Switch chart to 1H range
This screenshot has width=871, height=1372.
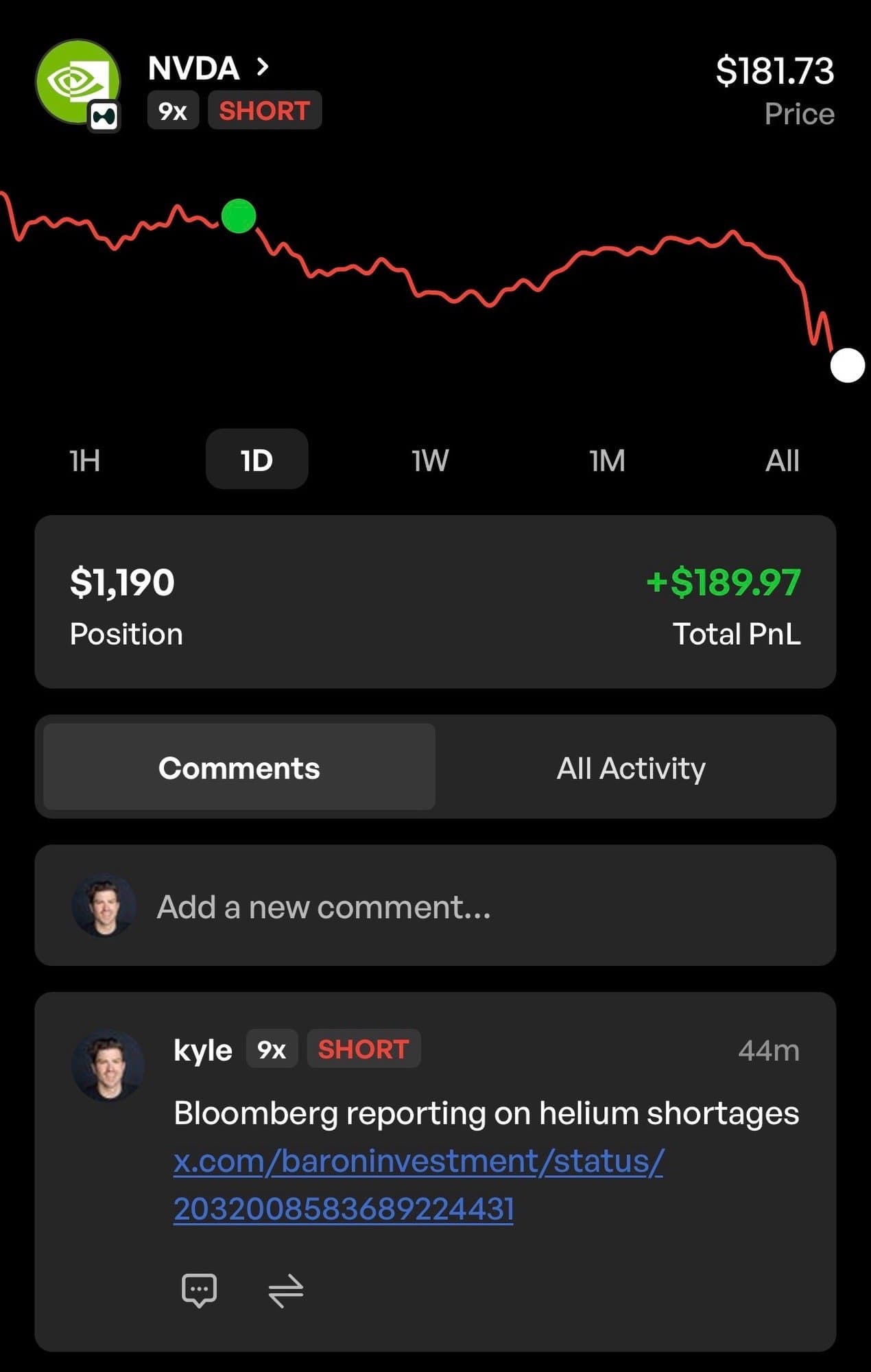click(x=85, y=460)
